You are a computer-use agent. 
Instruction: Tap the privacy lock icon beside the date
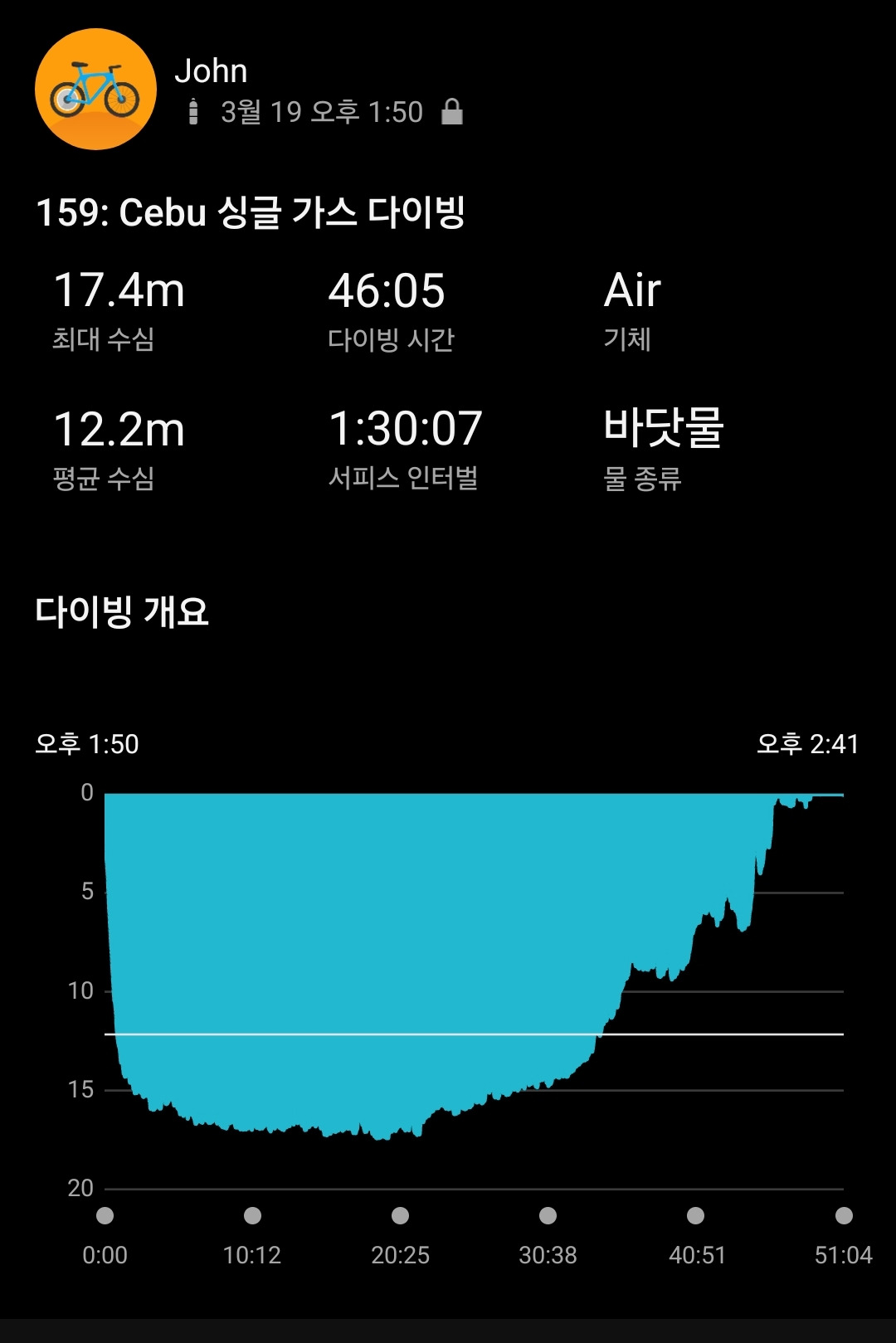[452, 111]
